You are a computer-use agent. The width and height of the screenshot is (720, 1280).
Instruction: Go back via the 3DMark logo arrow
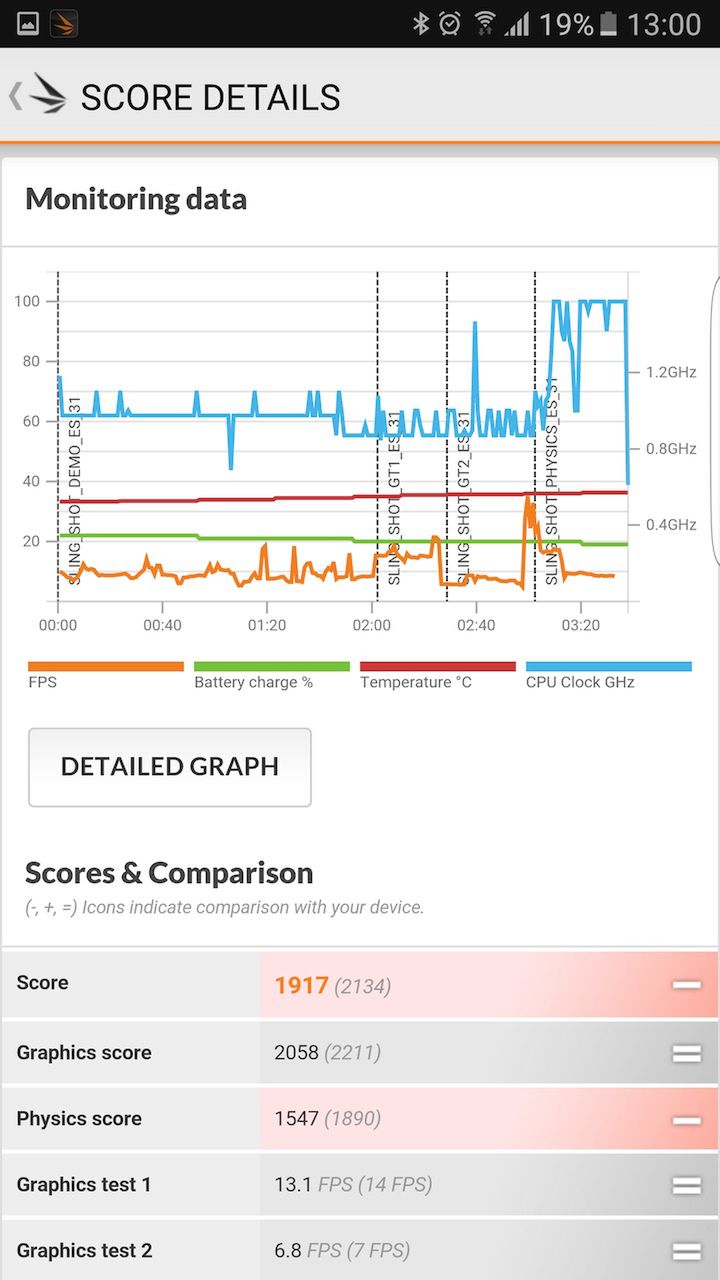(x=38, y=97)
